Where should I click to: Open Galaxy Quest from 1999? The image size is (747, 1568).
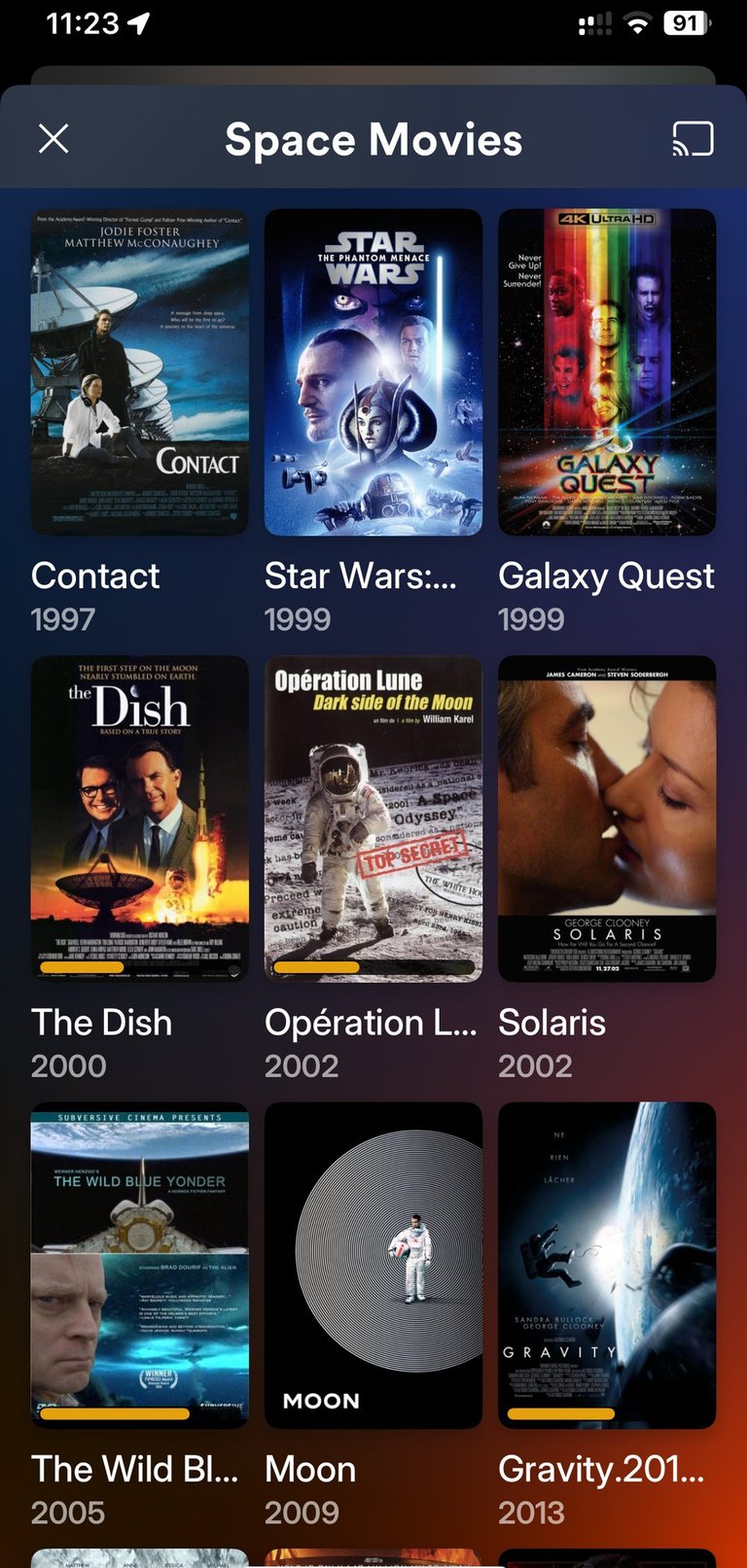[607, 372]
